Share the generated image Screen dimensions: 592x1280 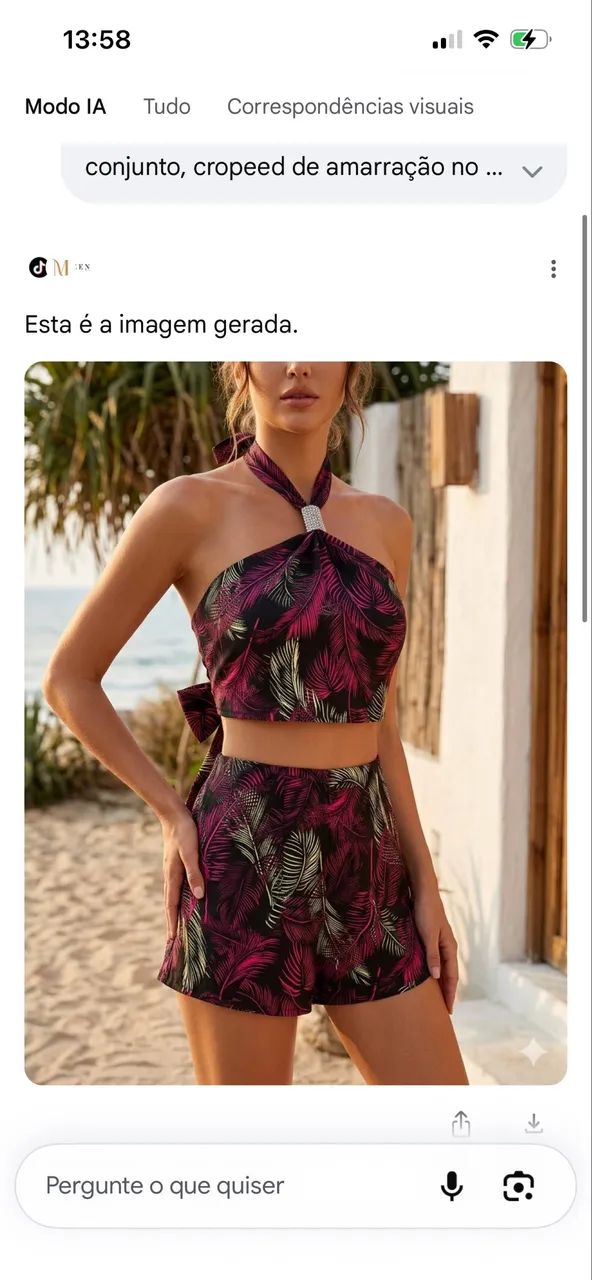460,1123
